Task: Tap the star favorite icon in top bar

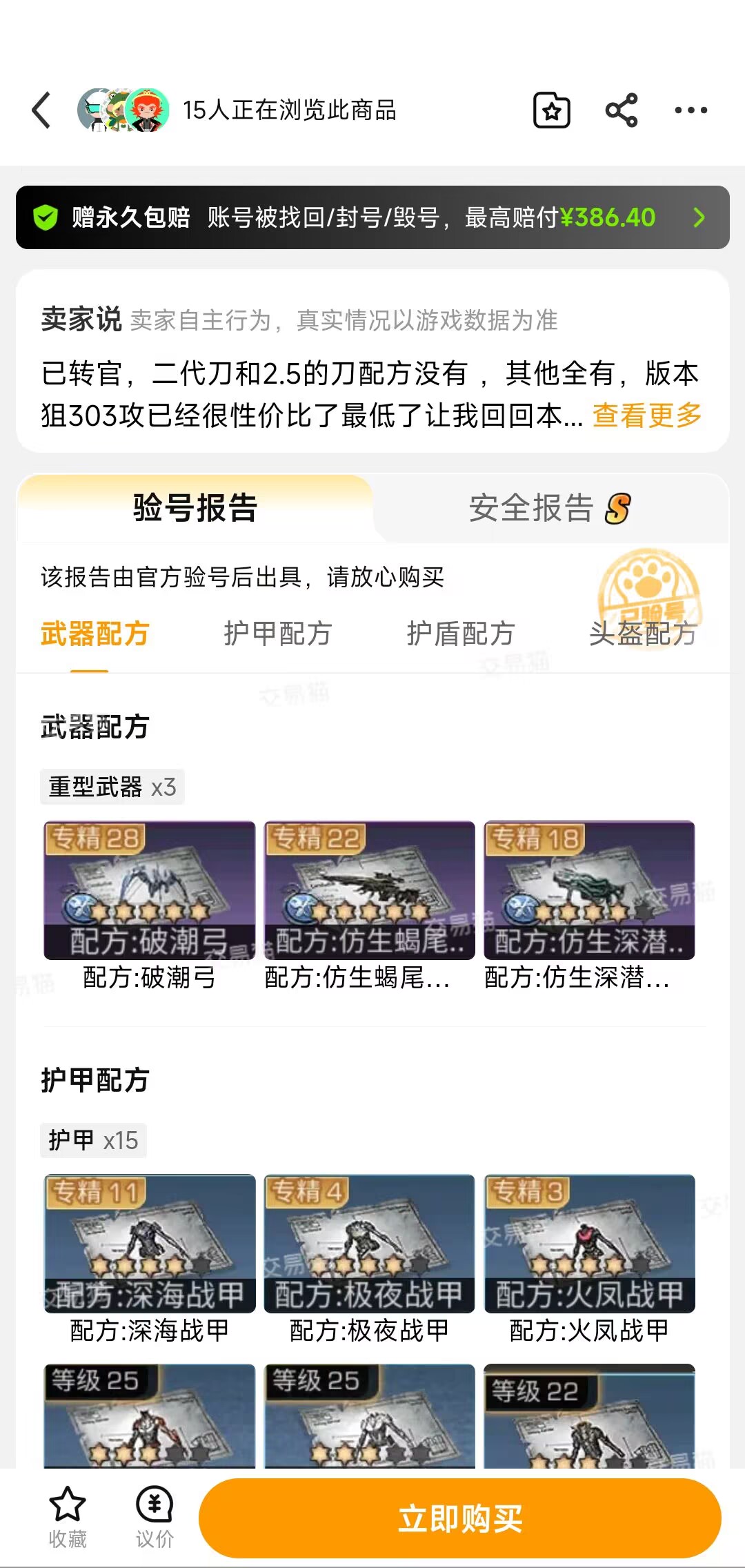Action: point(552,110)
